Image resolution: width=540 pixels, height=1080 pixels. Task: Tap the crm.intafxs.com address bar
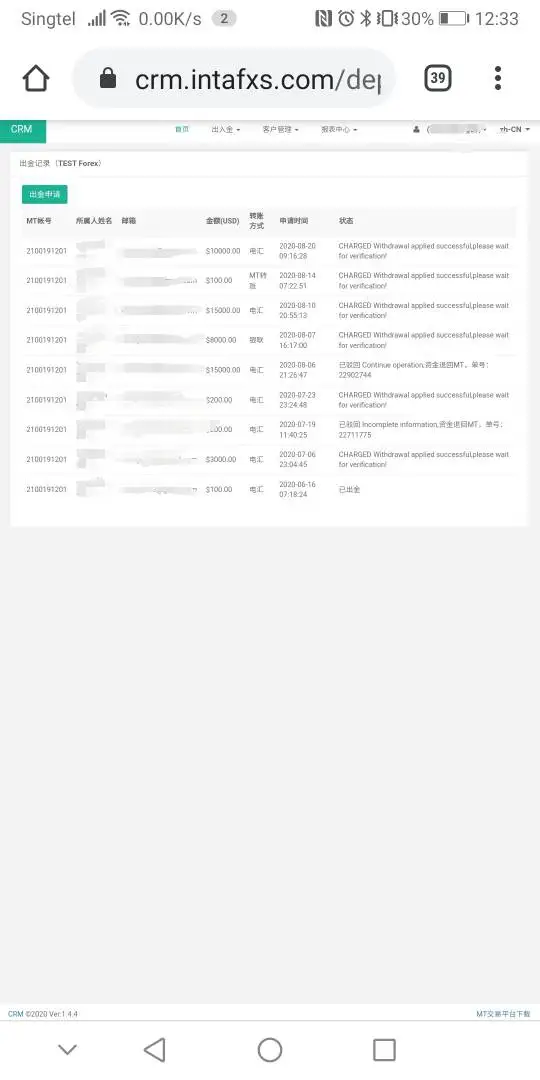[234, 79]
